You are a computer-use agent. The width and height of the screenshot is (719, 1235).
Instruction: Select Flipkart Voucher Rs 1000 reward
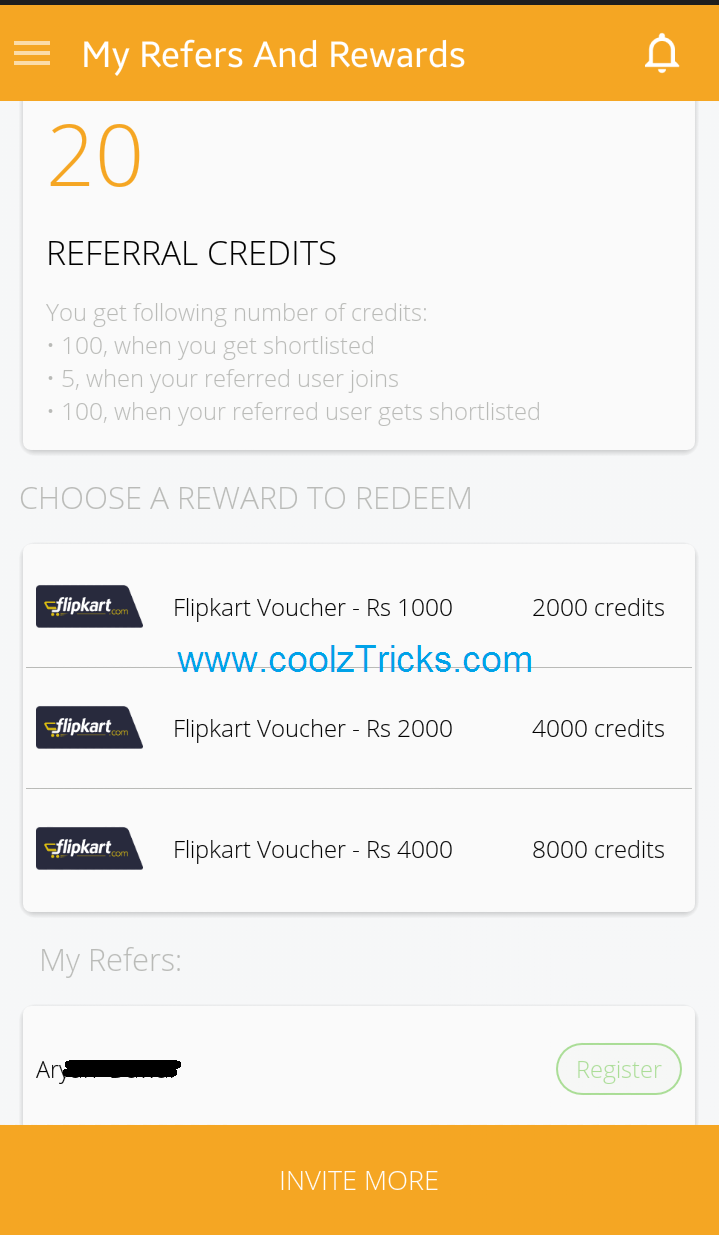[x=358, y=607]
